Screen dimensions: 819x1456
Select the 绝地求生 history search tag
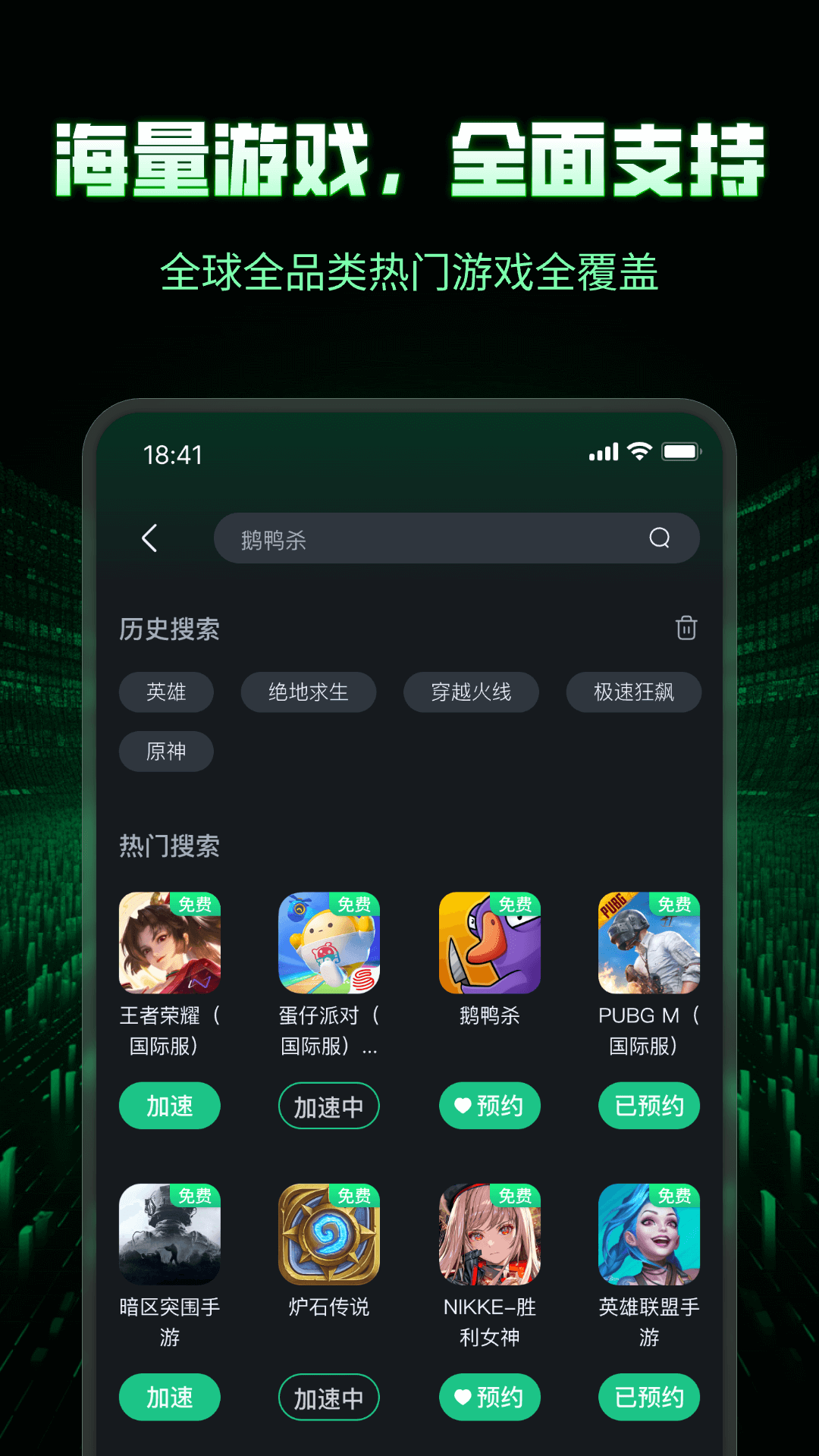309,692
